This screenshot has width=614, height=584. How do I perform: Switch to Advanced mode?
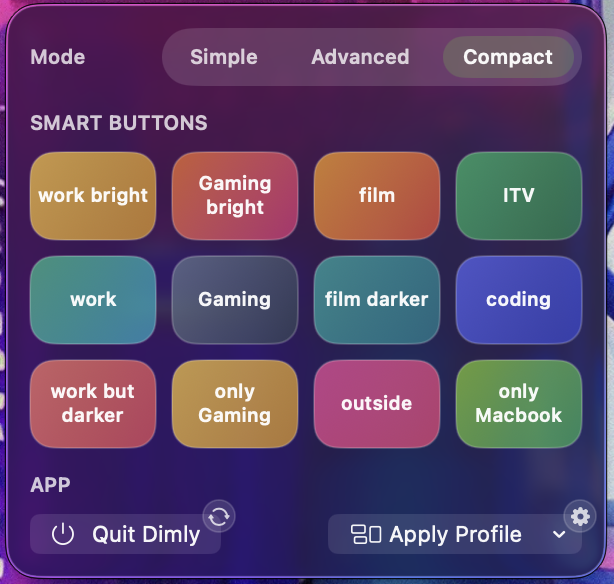pos(360,57)
